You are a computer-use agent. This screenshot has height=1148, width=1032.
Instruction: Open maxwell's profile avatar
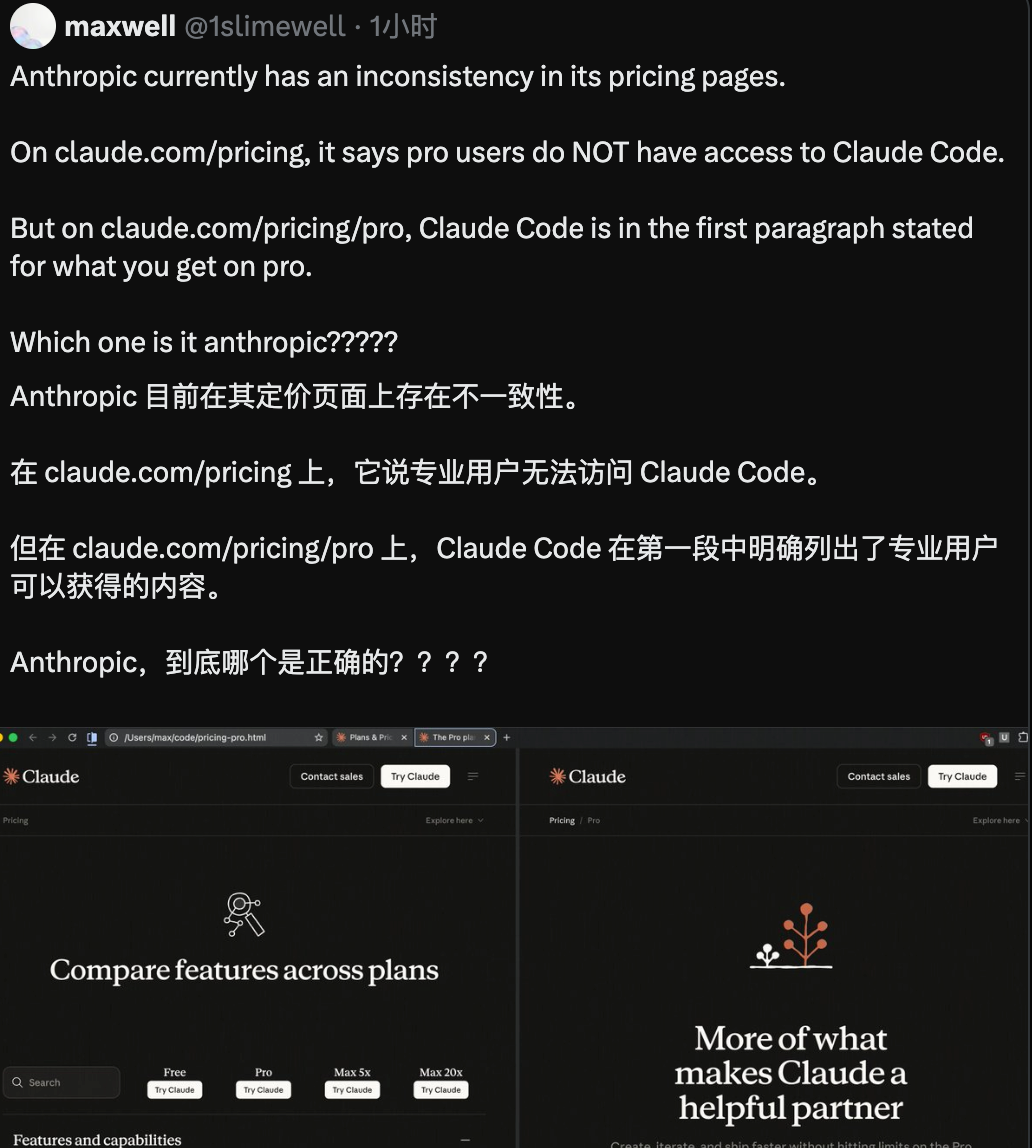pyautogui.click(x=32, y=25)
